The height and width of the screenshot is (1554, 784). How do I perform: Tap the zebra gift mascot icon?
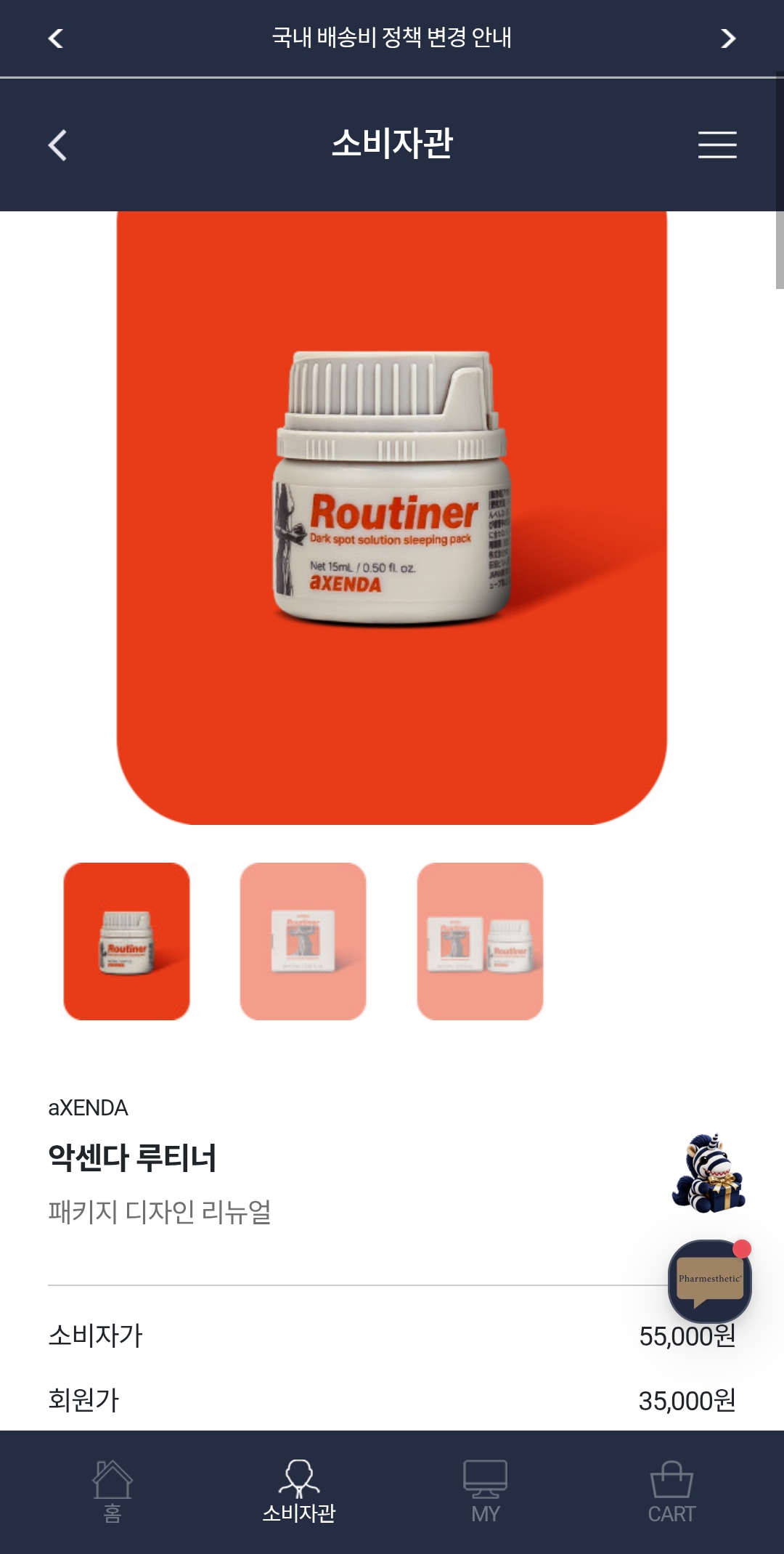pyautogui.click(x=709, y=1173)
